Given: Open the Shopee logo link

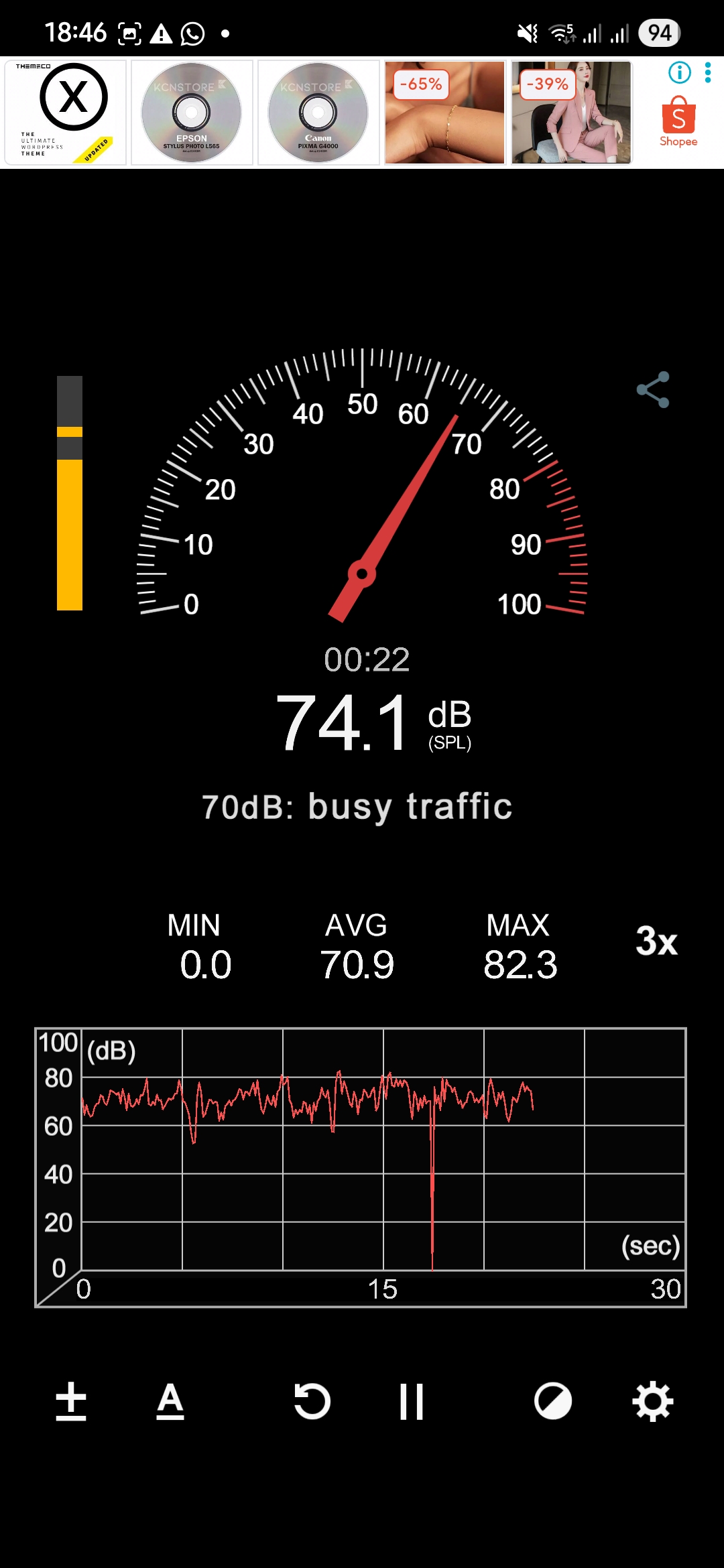Looking at the screenshot, I should (678, 122).
